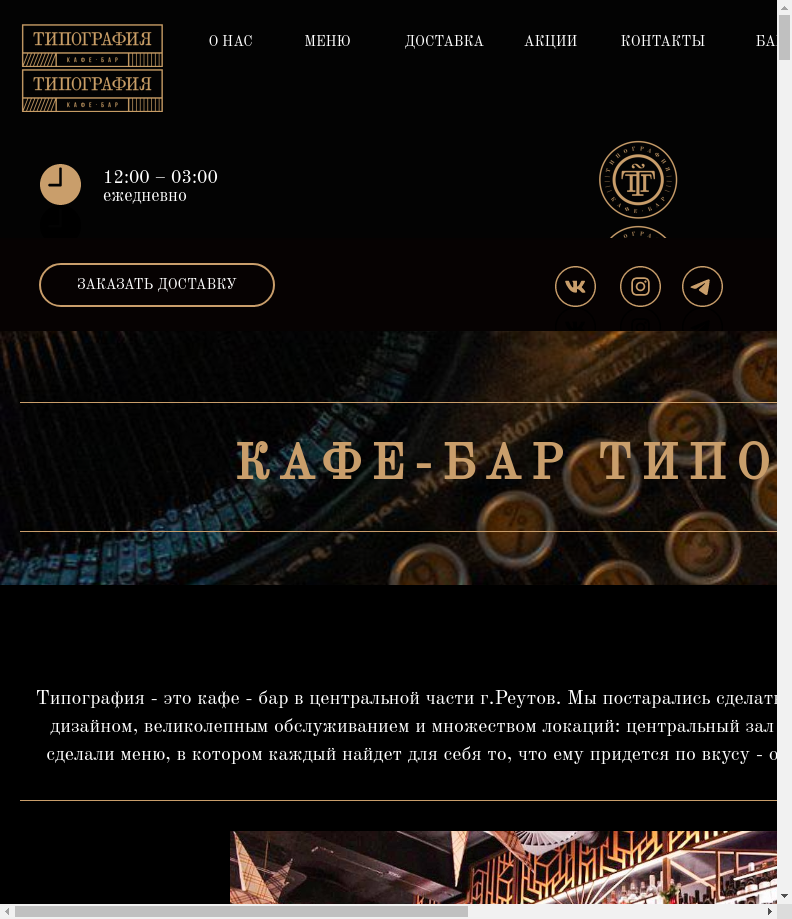Open the ДОСТАВКА page
792x919 pixels.
point(444,41)
